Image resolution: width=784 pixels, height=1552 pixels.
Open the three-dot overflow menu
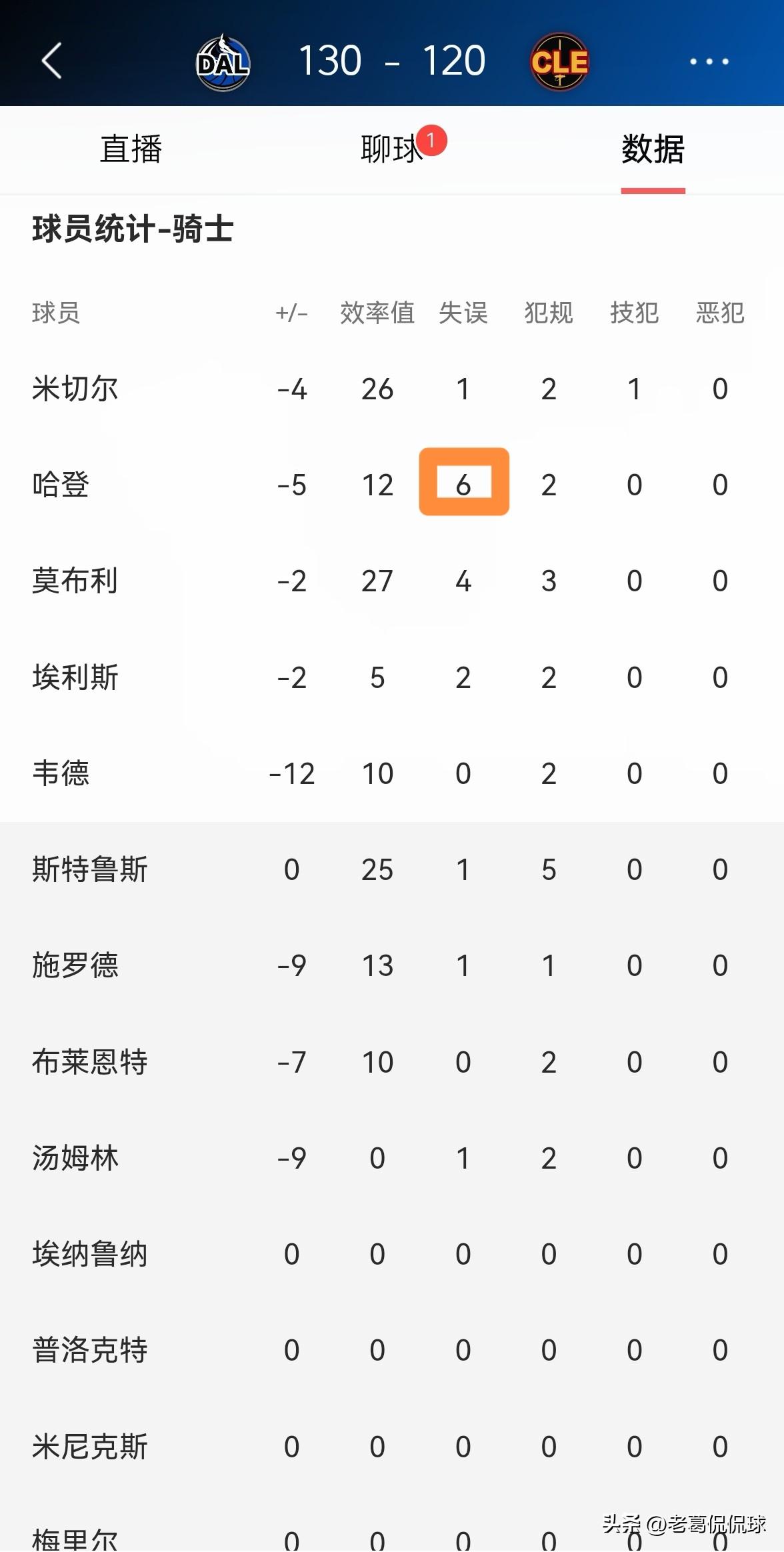709,62
